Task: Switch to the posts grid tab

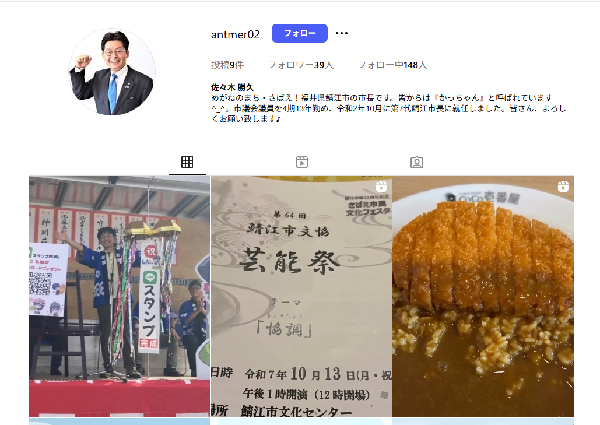Action: coord(187,162)
